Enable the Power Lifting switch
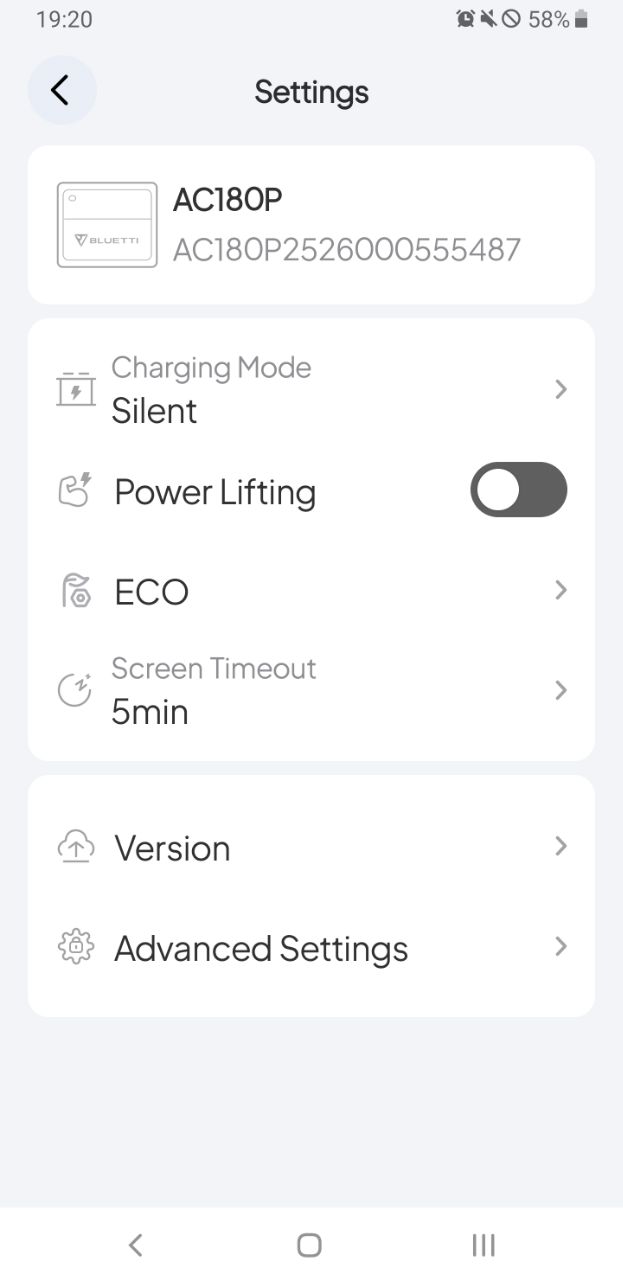The height and width of the screenshot is (1280, 623). pos(518,490)
